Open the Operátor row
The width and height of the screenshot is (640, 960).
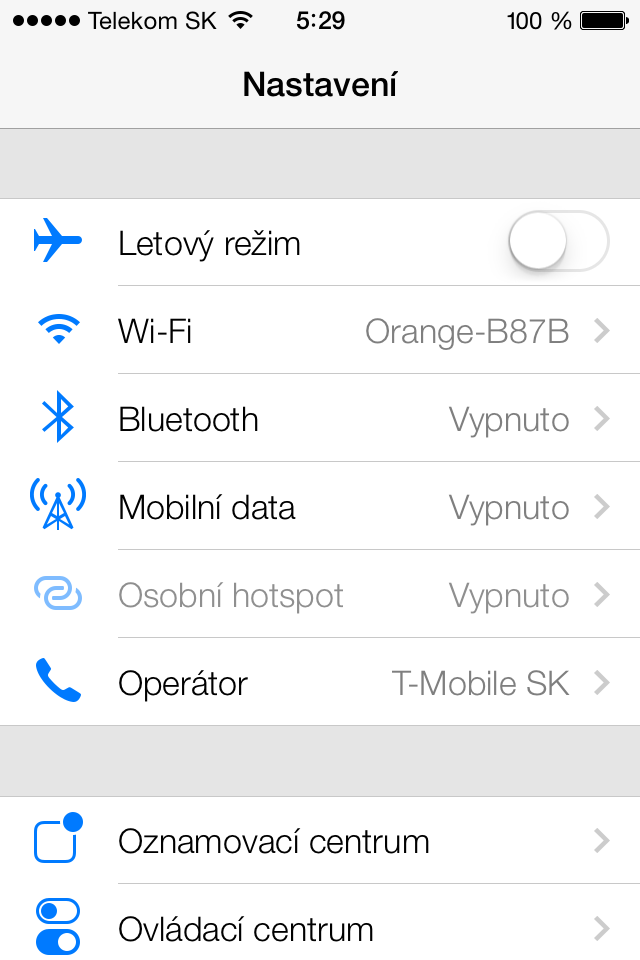(320, 683)
